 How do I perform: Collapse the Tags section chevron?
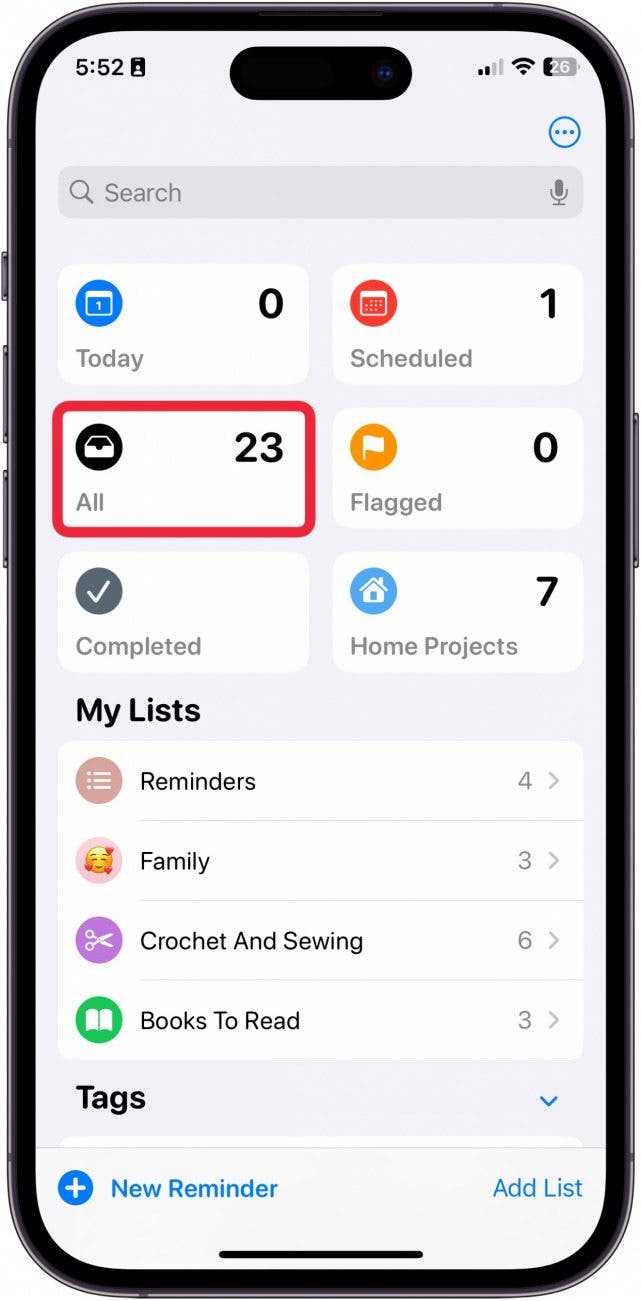tap(548, 1101)
